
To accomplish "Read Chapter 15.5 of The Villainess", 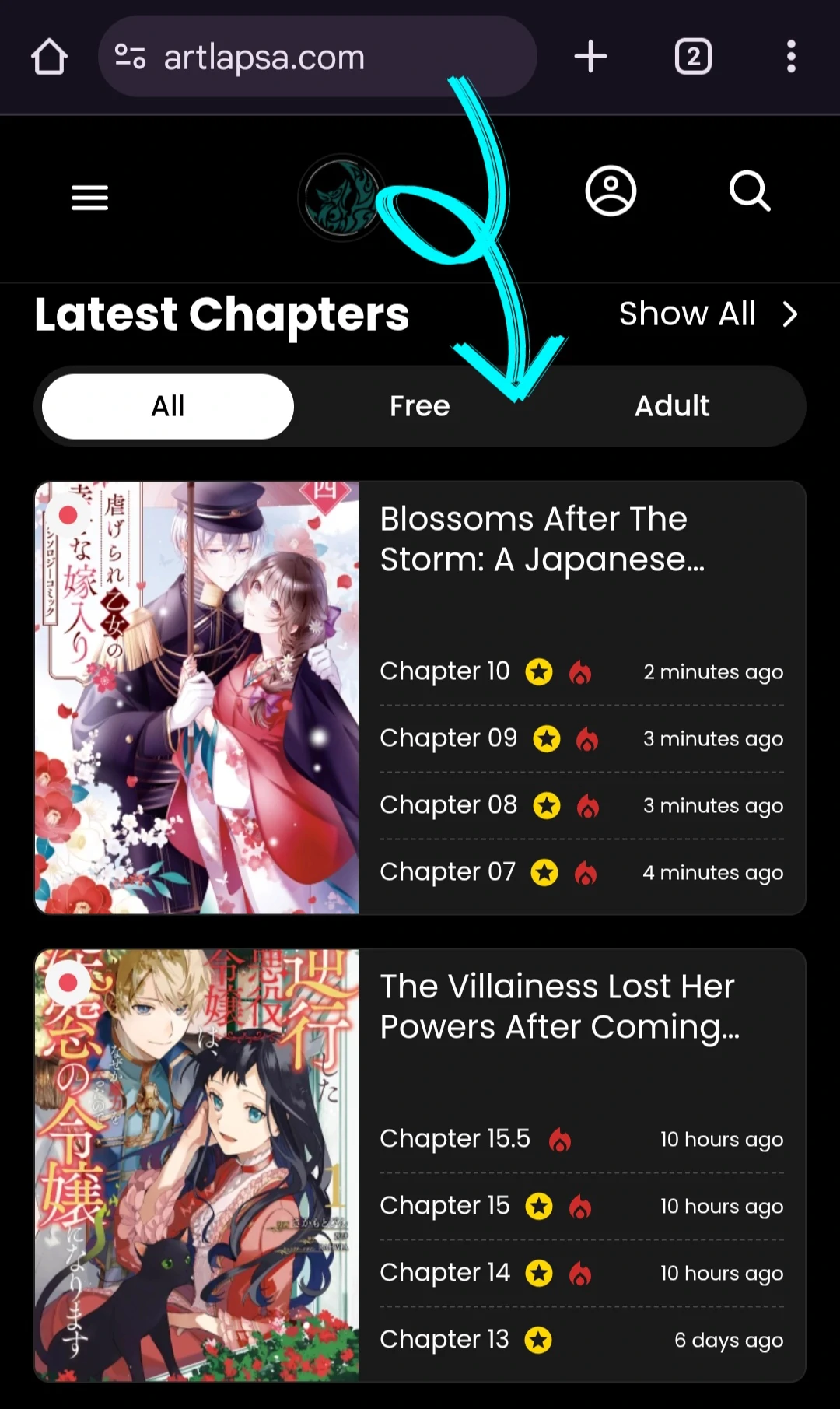I will click(455, 1139).
